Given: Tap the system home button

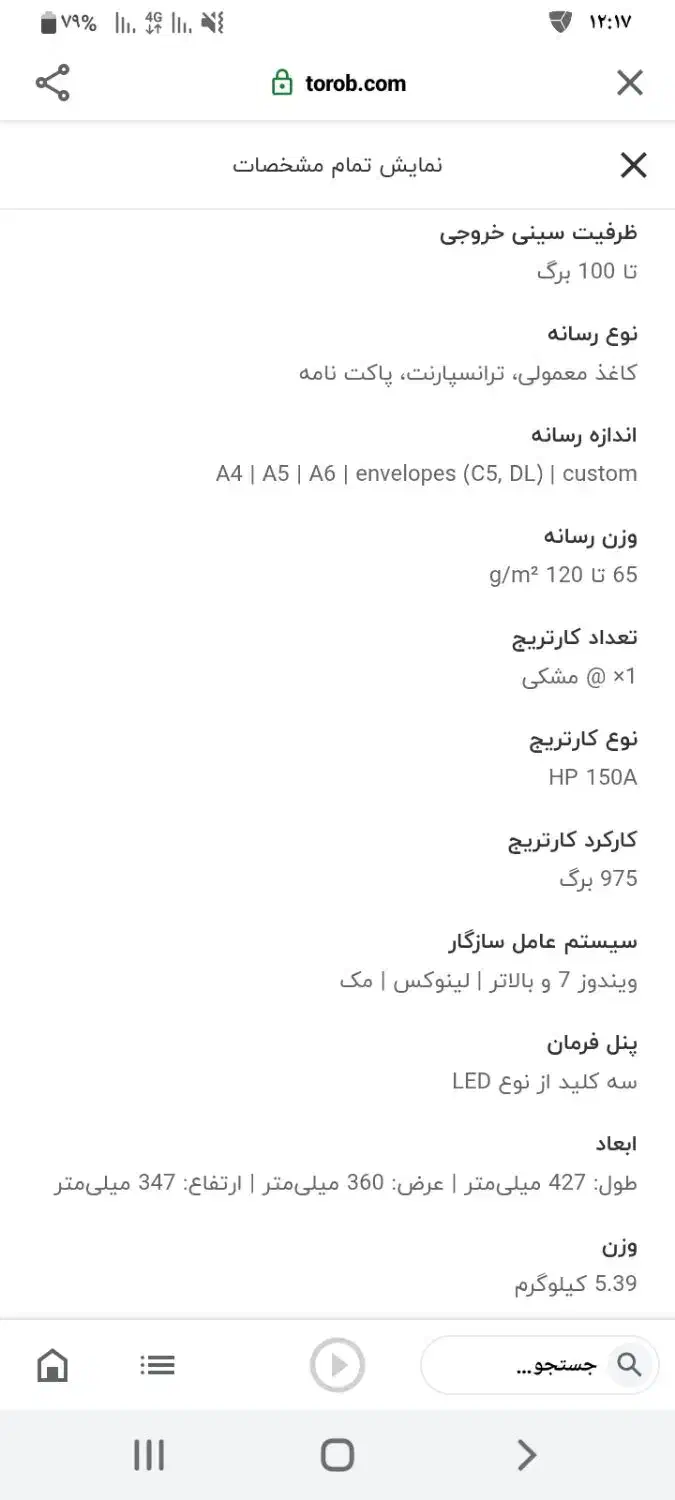Looking at the screenshot, I should click(337, 1455).
